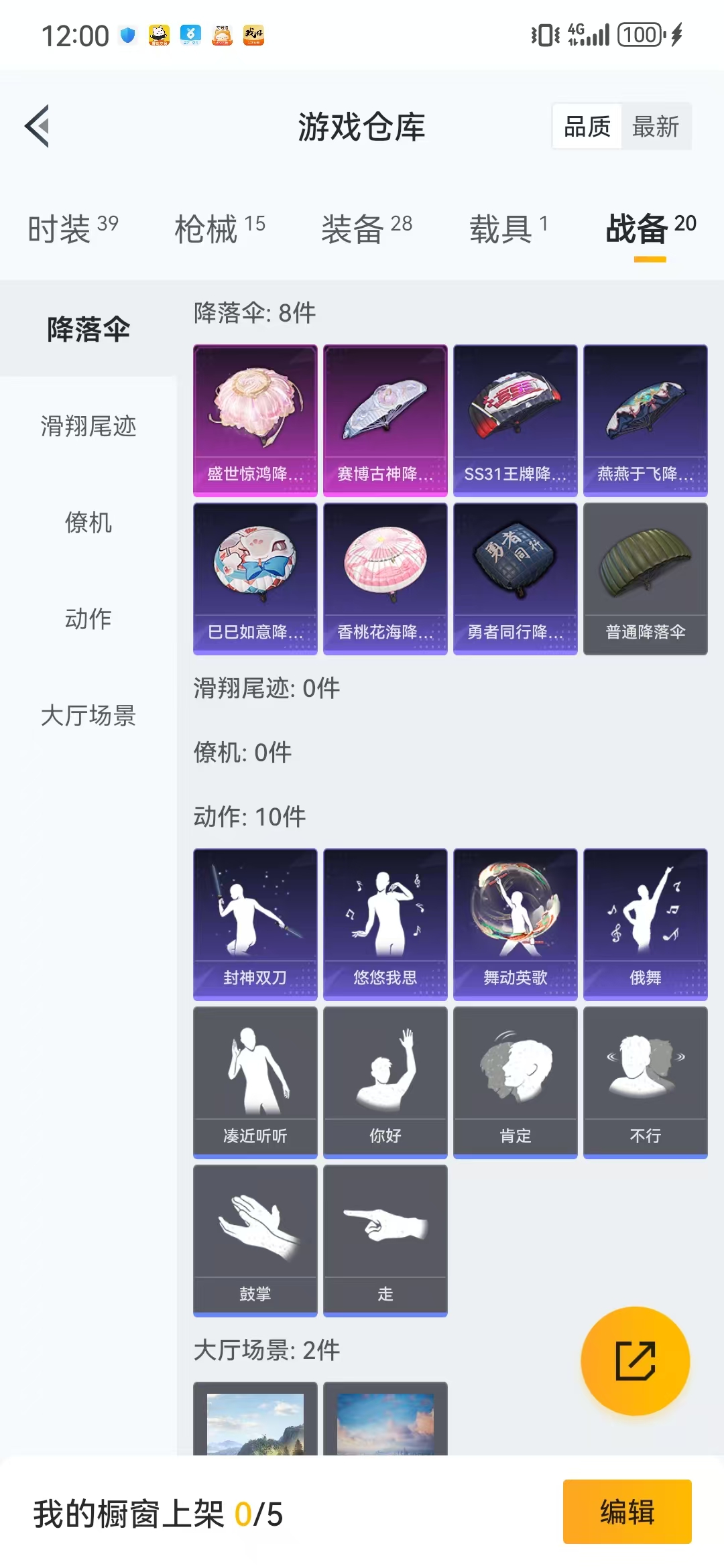
Task: View the 普通降落伞 item
Action: click(646, 579)
